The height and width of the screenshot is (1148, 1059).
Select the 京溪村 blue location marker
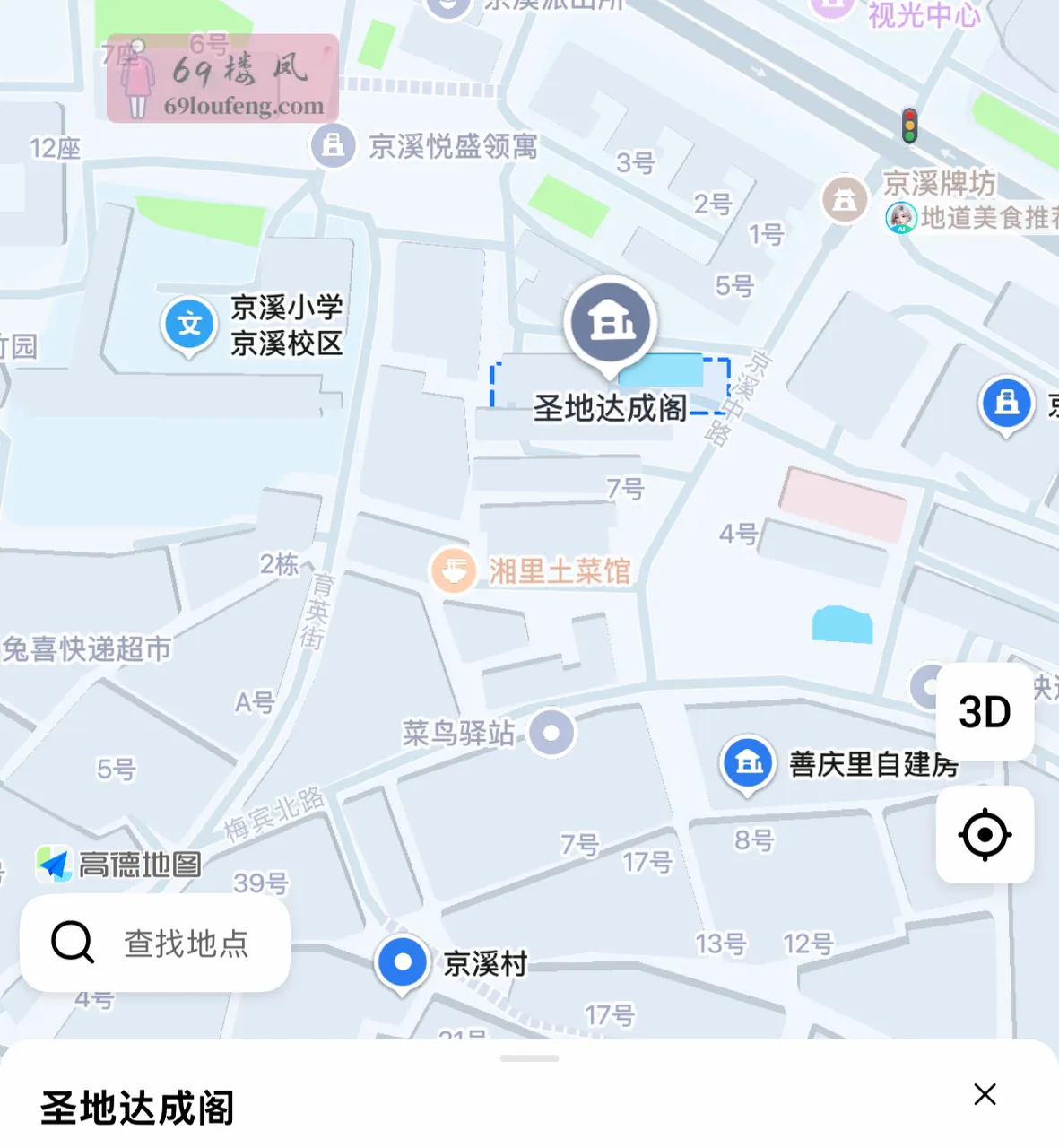click(401, 962)
